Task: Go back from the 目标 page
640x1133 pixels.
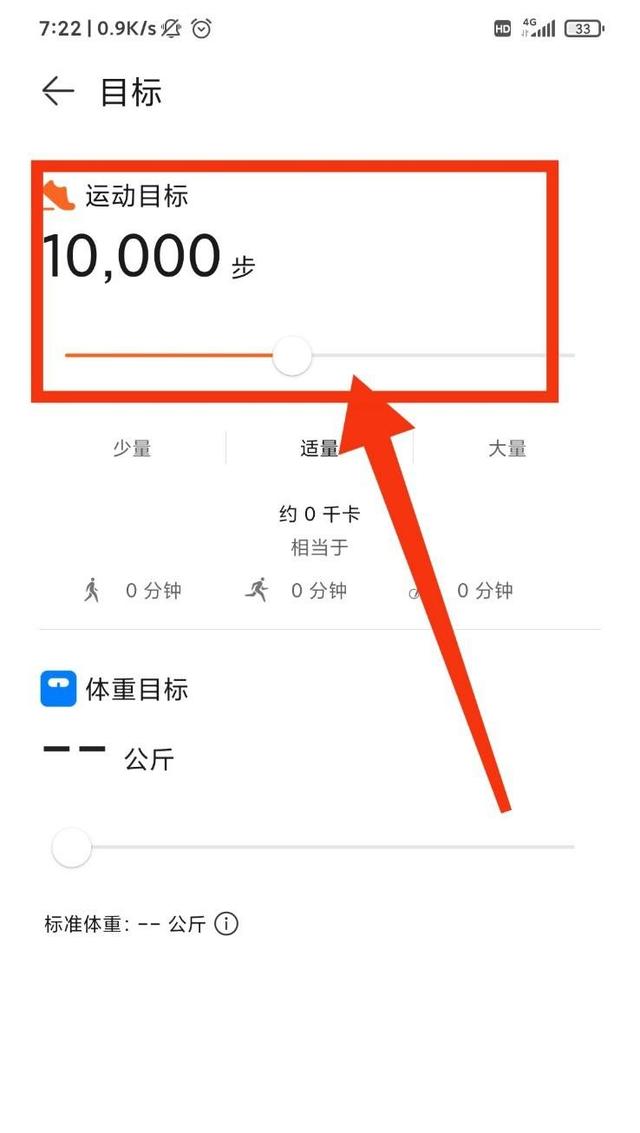Action: (x=58, y=92)
